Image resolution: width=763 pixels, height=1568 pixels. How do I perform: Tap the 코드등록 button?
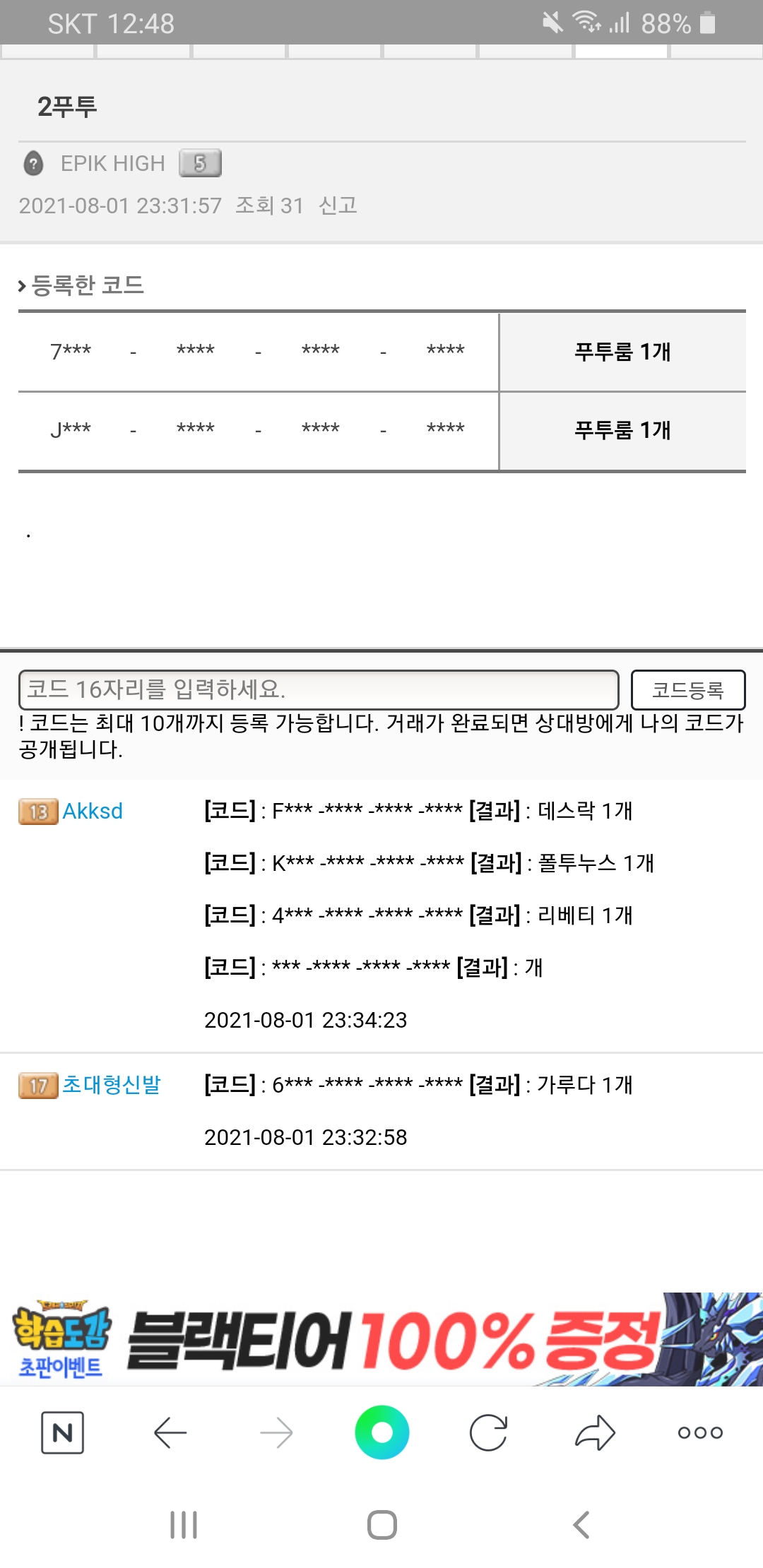tap(687, 689)
